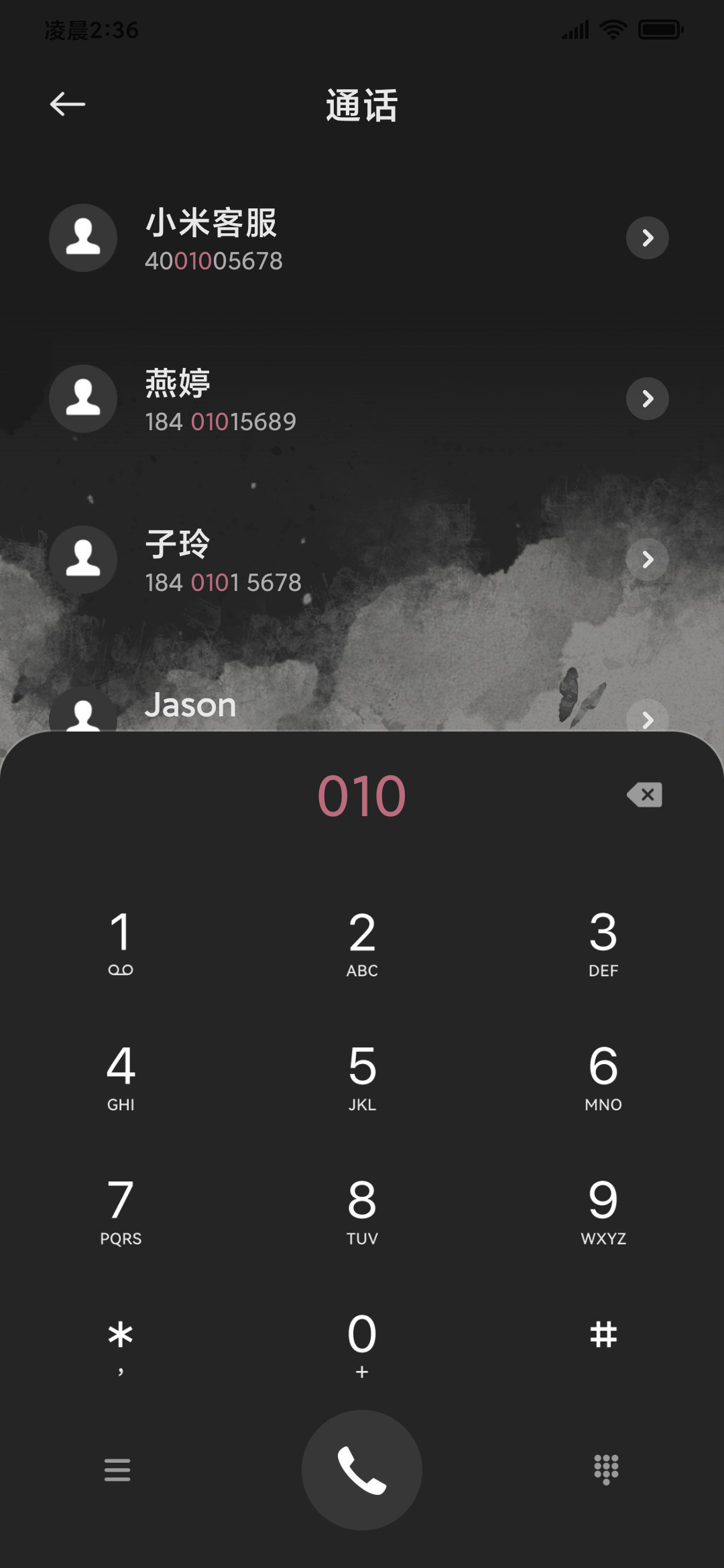The width and height of the screenshot is (724, 1568).
Task: Collapse the dial pad
Action: click(x=606, y=1470)
